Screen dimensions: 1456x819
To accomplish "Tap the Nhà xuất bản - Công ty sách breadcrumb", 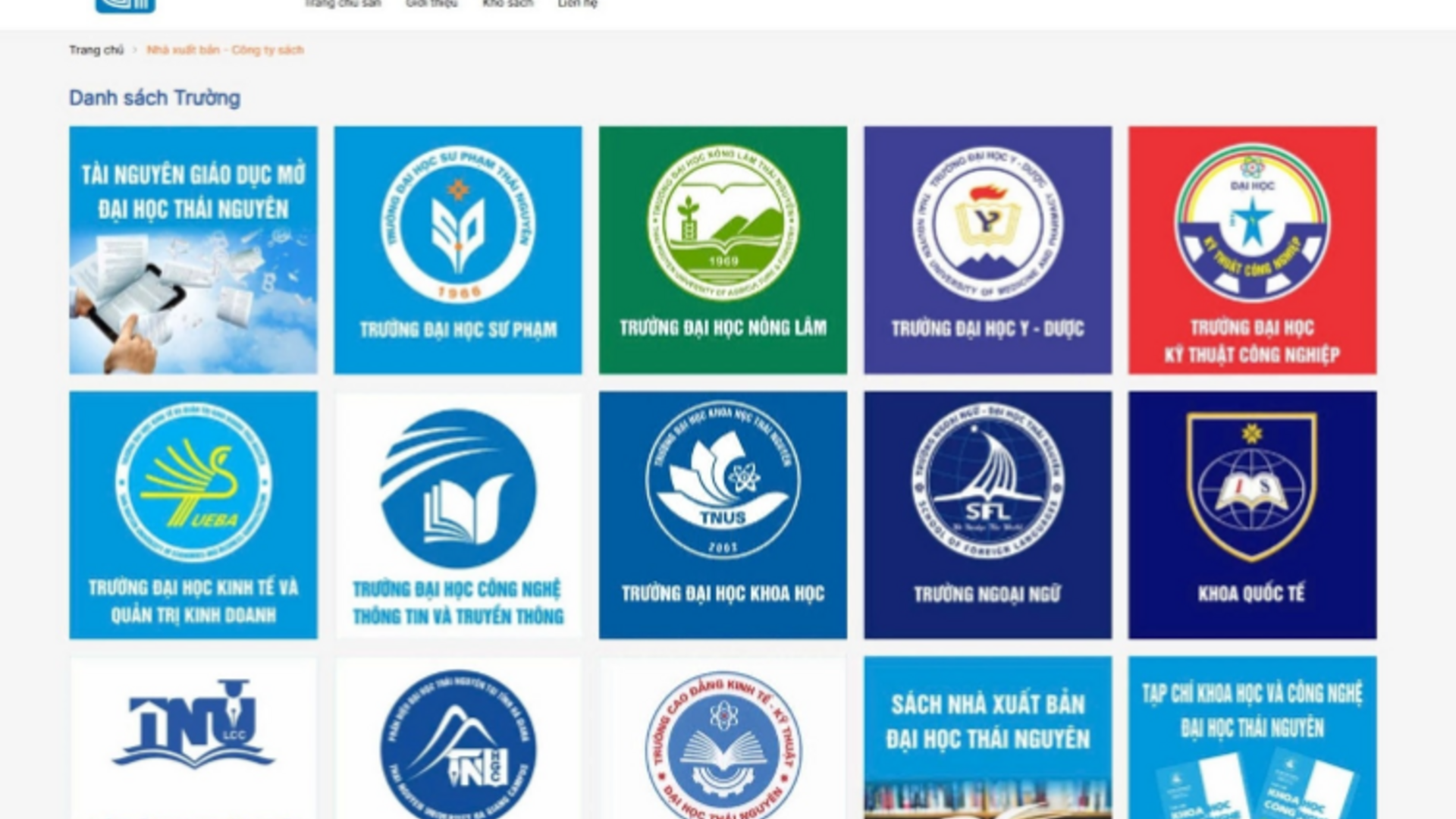I will coord(225,50).
